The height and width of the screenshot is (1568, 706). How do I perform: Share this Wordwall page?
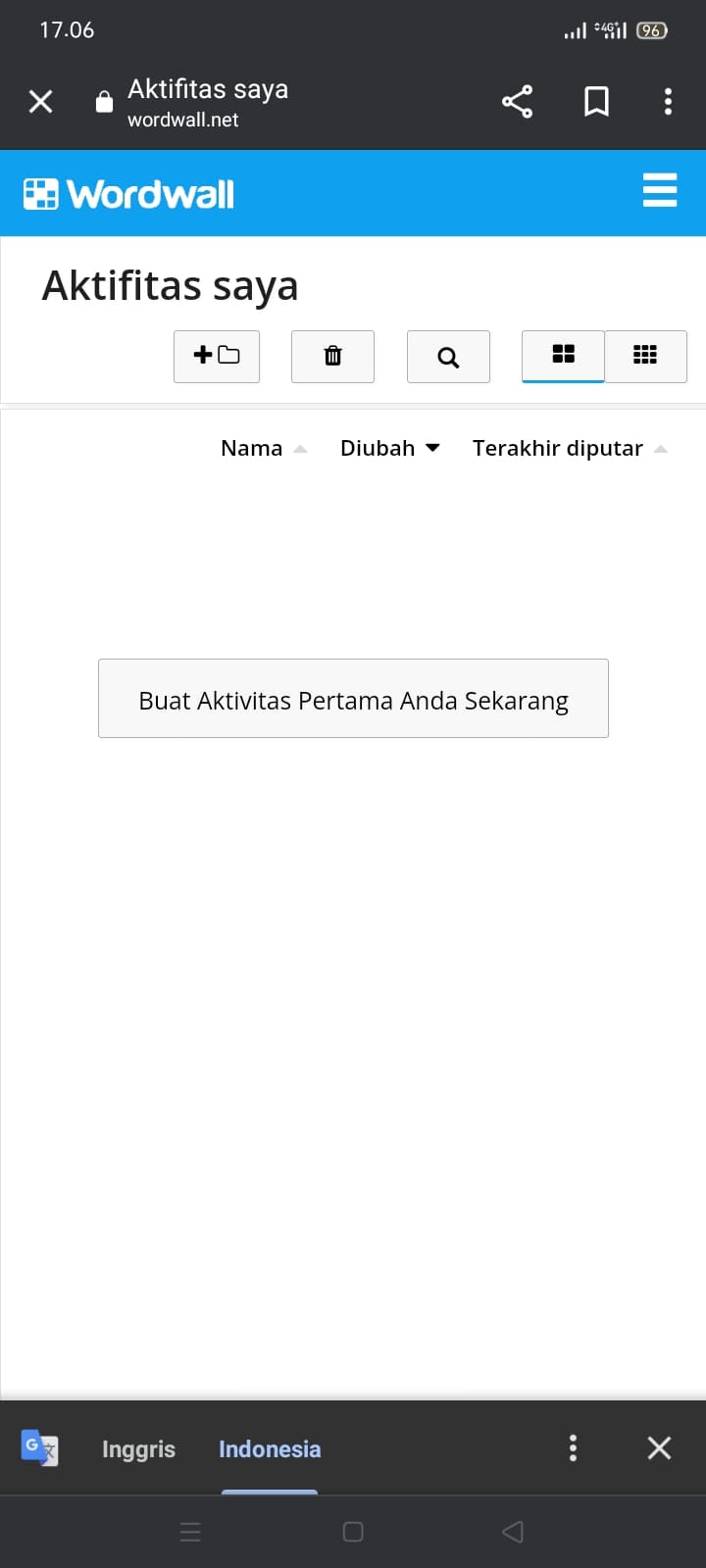[517, 101]
